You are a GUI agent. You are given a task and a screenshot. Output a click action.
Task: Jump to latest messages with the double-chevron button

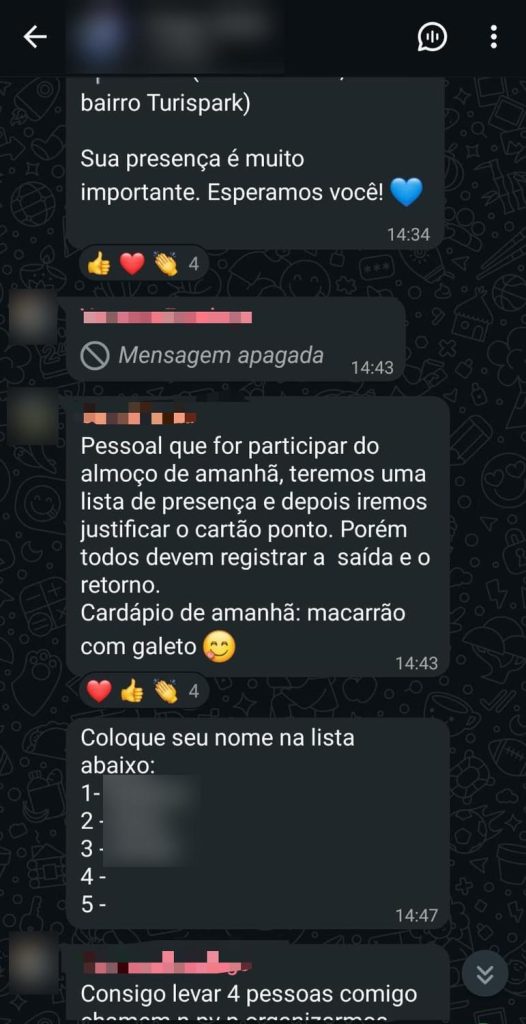click(484, 974)
